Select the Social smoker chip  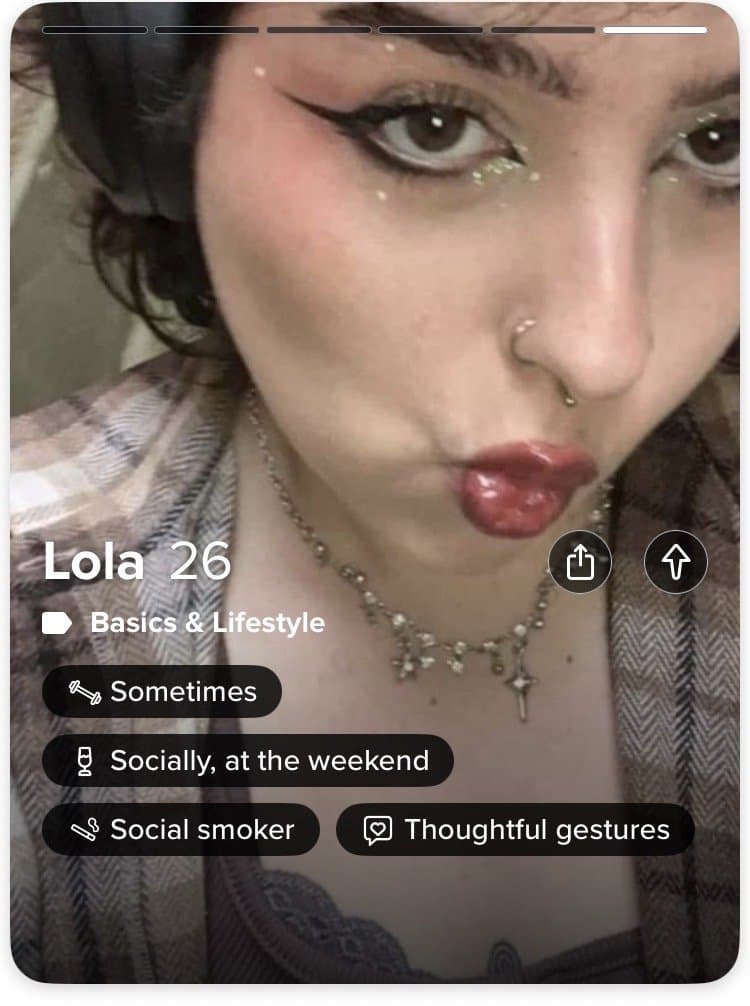pos(182,829)
